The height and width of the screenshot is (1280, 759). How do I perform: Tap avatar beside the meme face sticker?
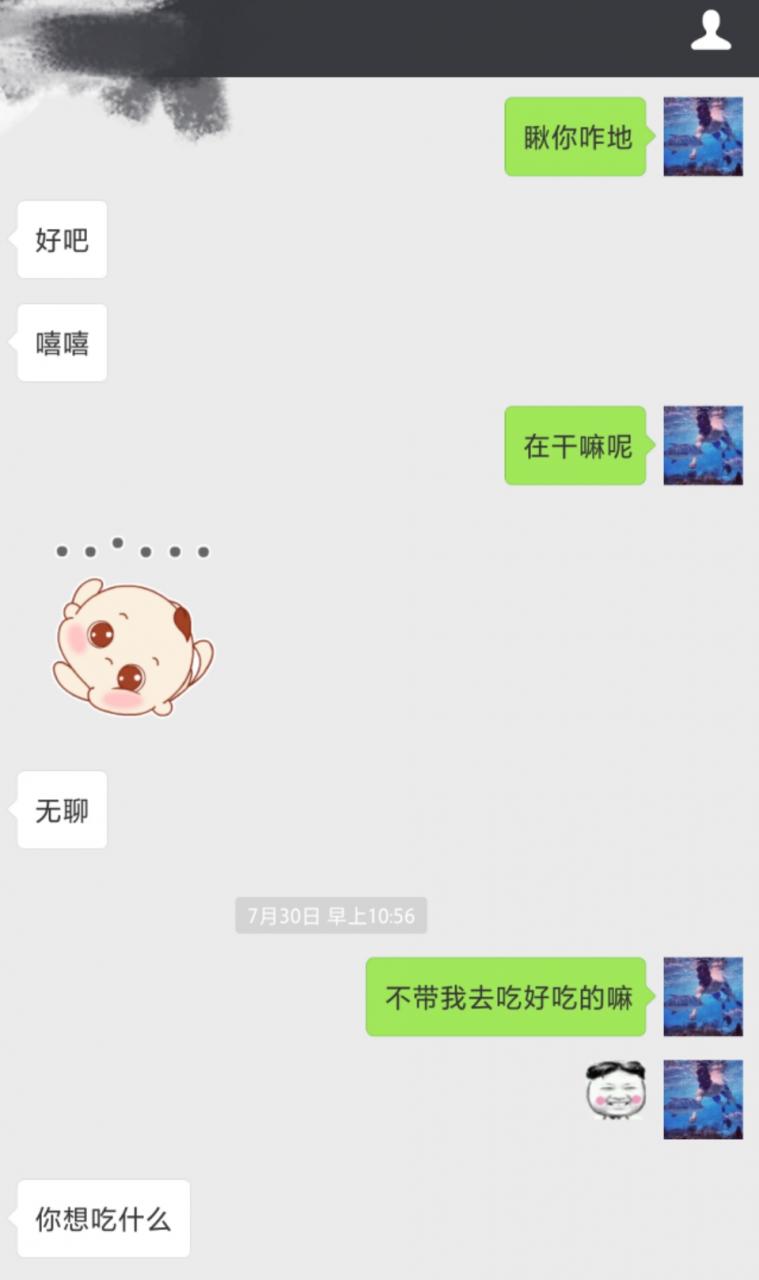coord(703,1100)
